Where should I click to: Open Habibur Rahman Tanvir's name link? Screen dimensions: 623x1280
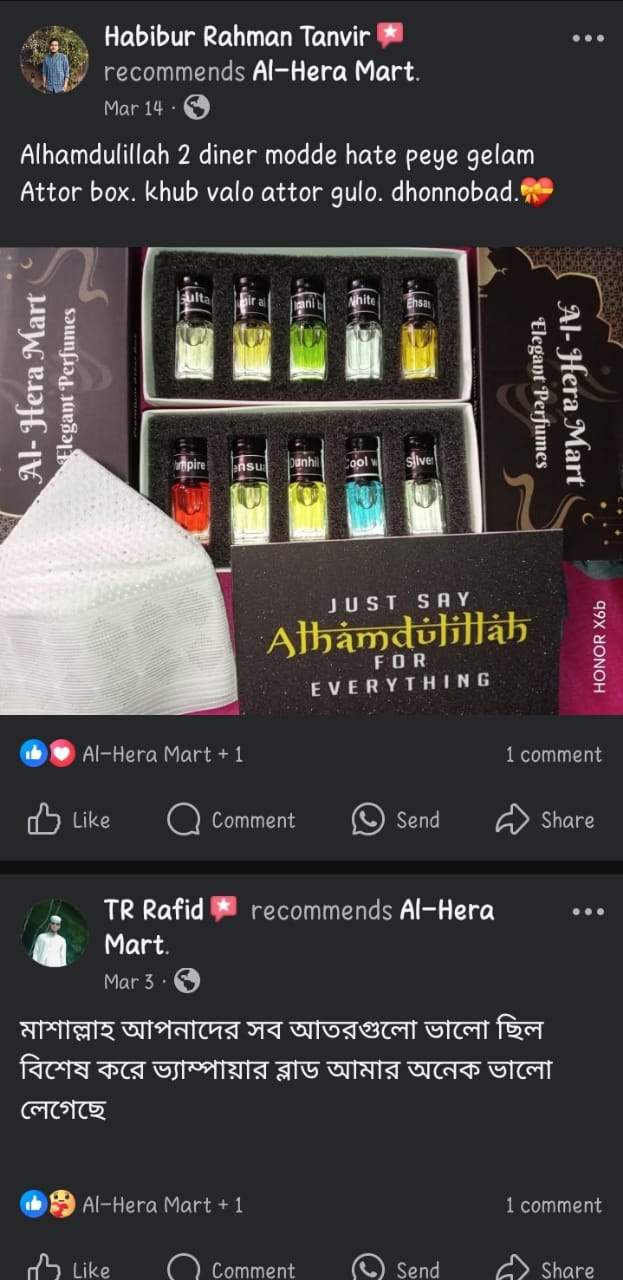point(237,38)
